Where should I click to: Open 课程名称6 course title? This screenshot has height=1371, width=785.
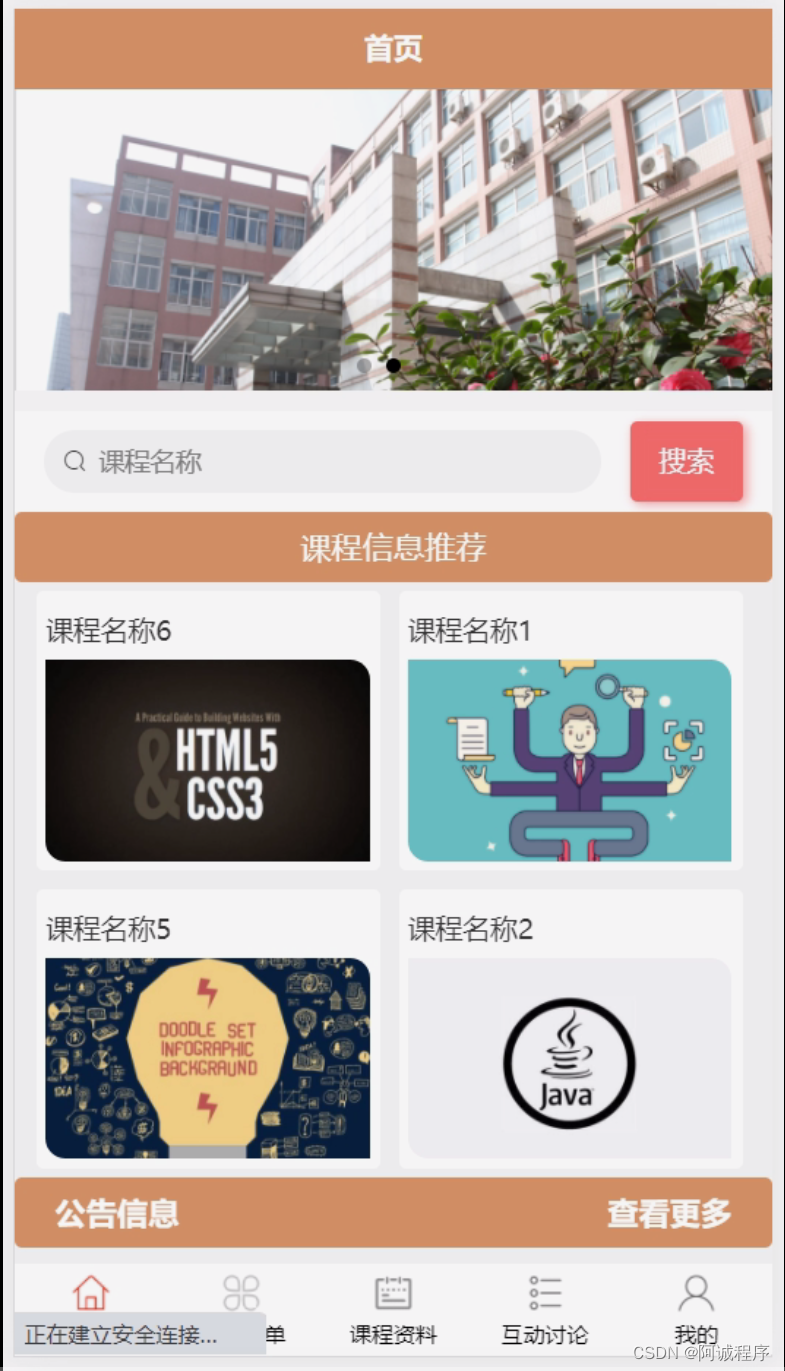point(110,632)
